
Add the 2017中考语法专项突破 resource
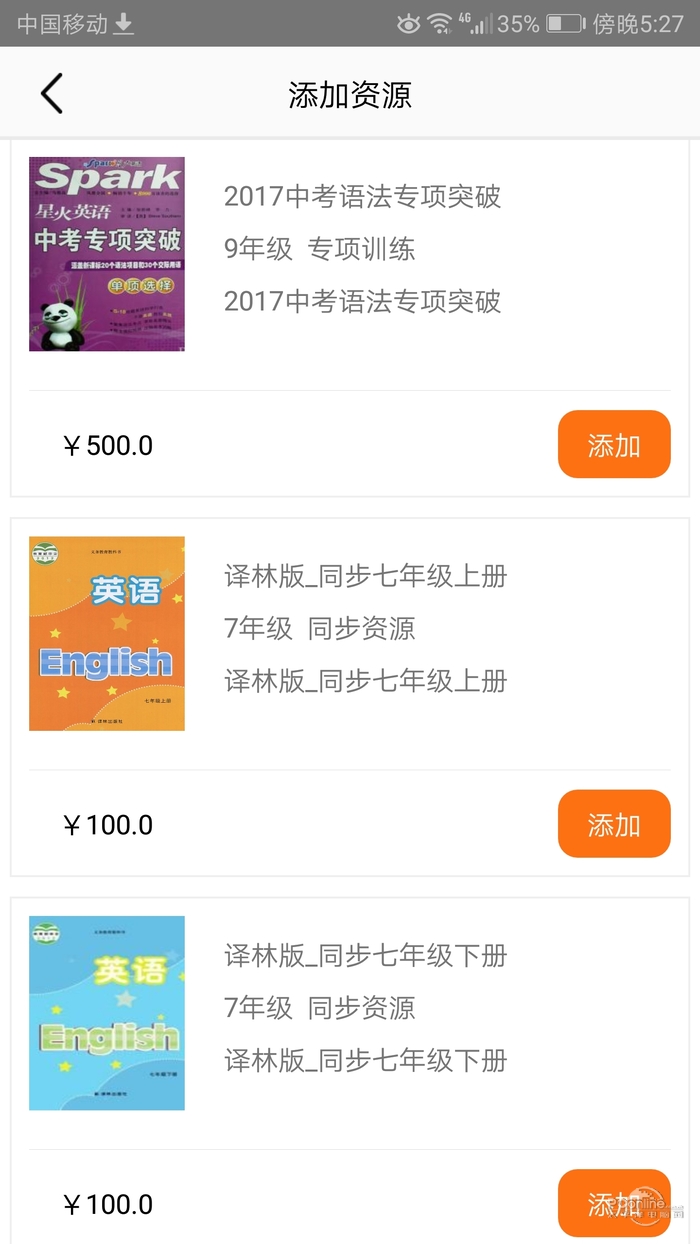[613, 444]
